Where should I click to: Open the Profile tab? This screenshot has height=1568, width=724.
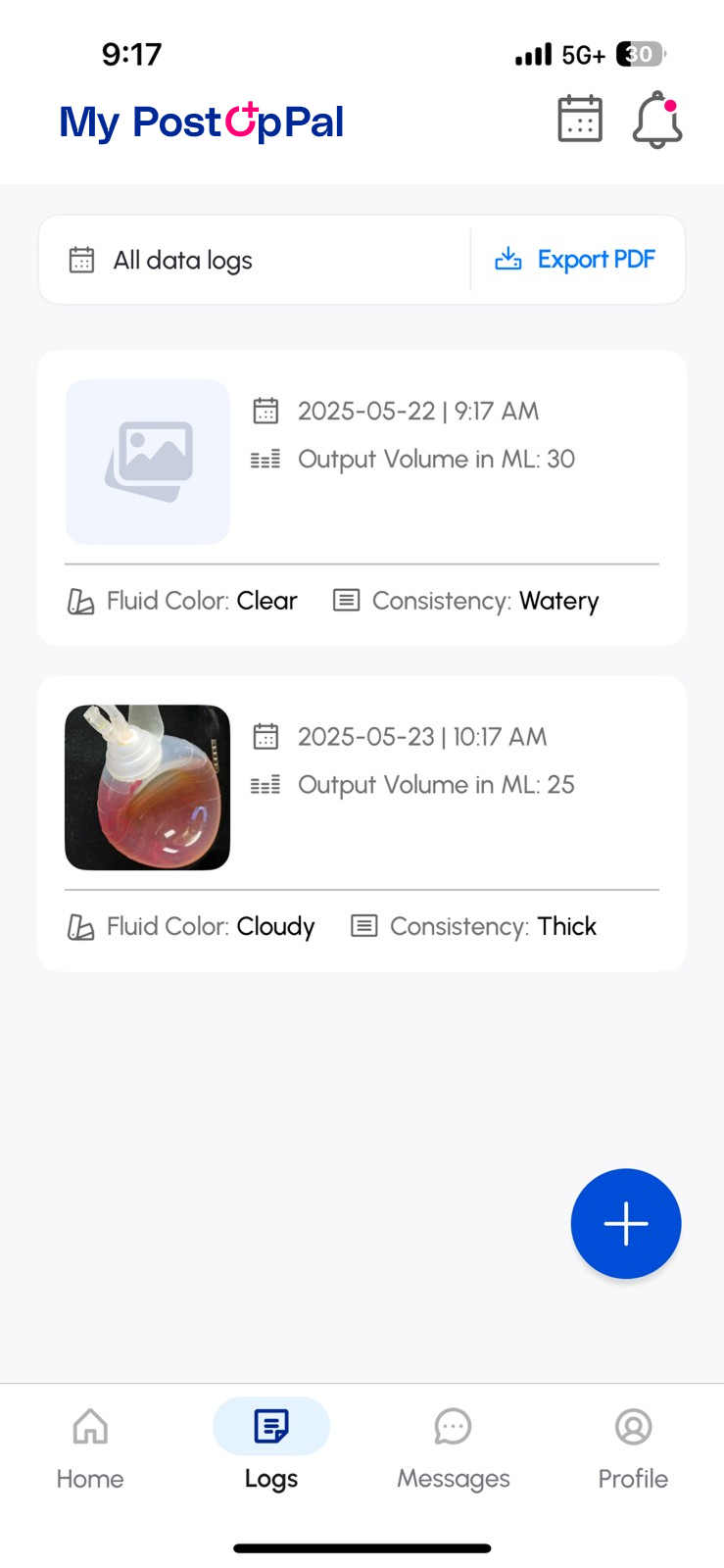pos(634,1449)
